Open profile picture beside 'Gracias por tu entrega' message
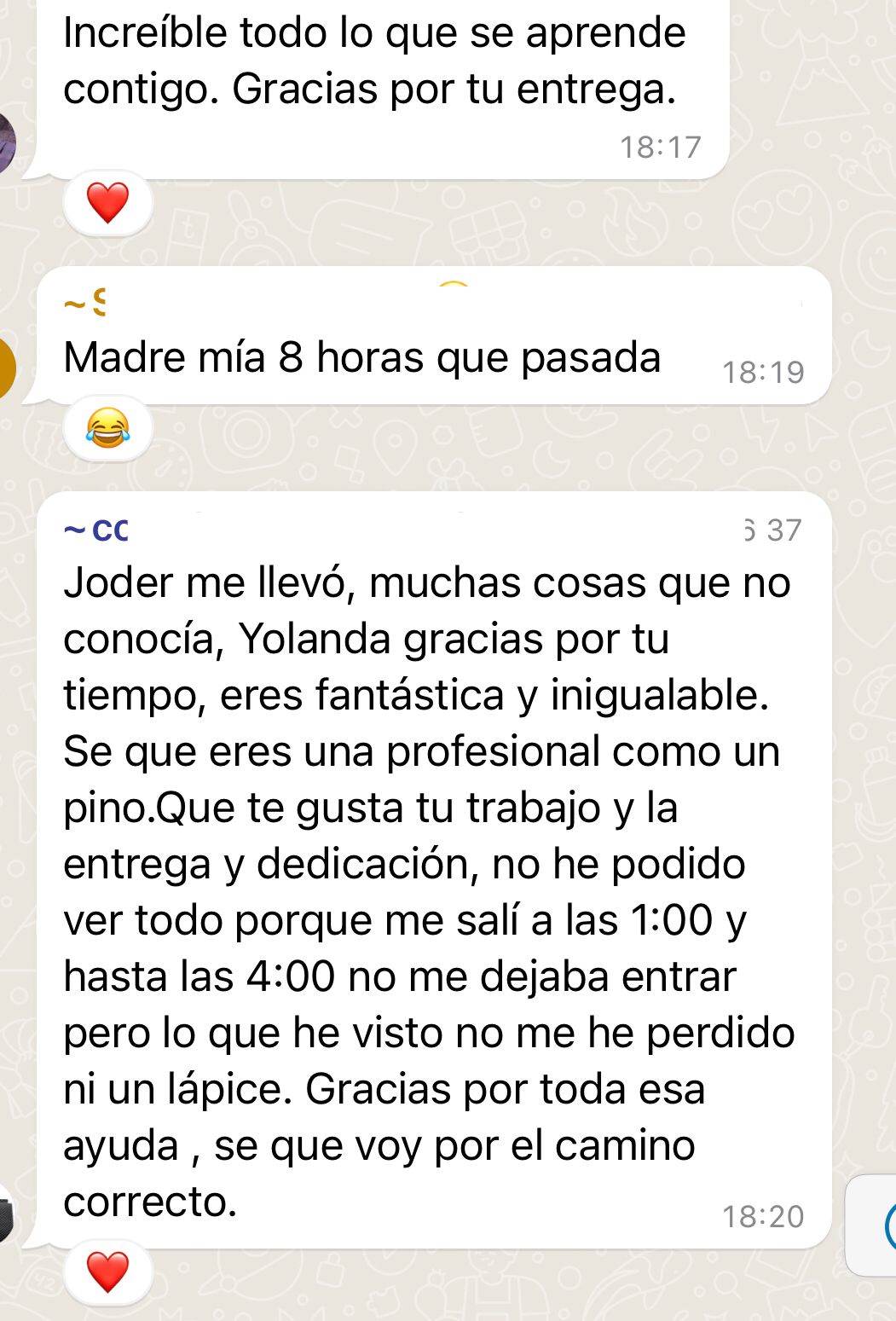This screenshot has height=1321, width=896. 7,142
